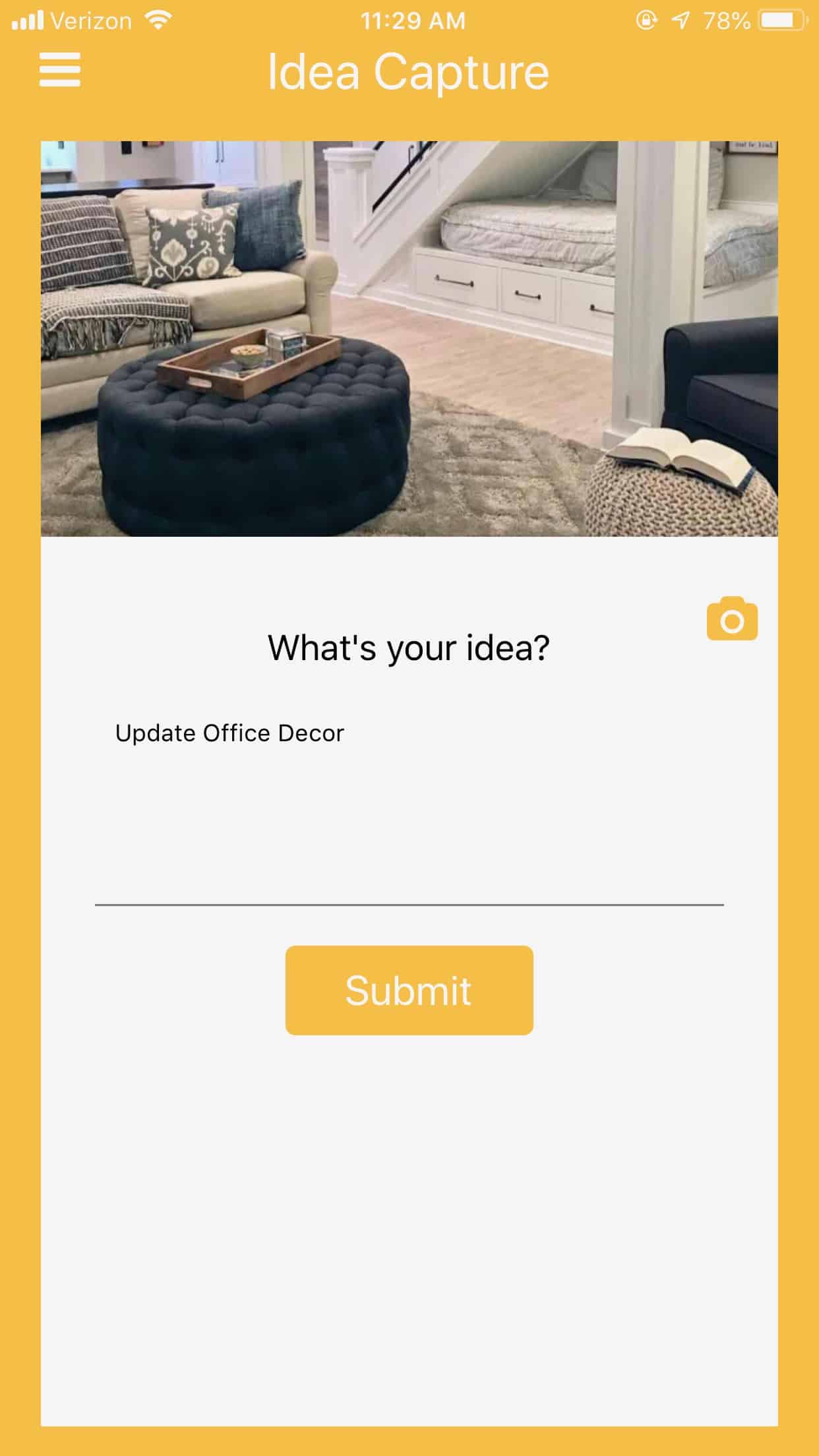Image resolution: width=819 pixels, height=1456 pixels.
Task: Open the hamburger menu
Action: pos(59,70)
